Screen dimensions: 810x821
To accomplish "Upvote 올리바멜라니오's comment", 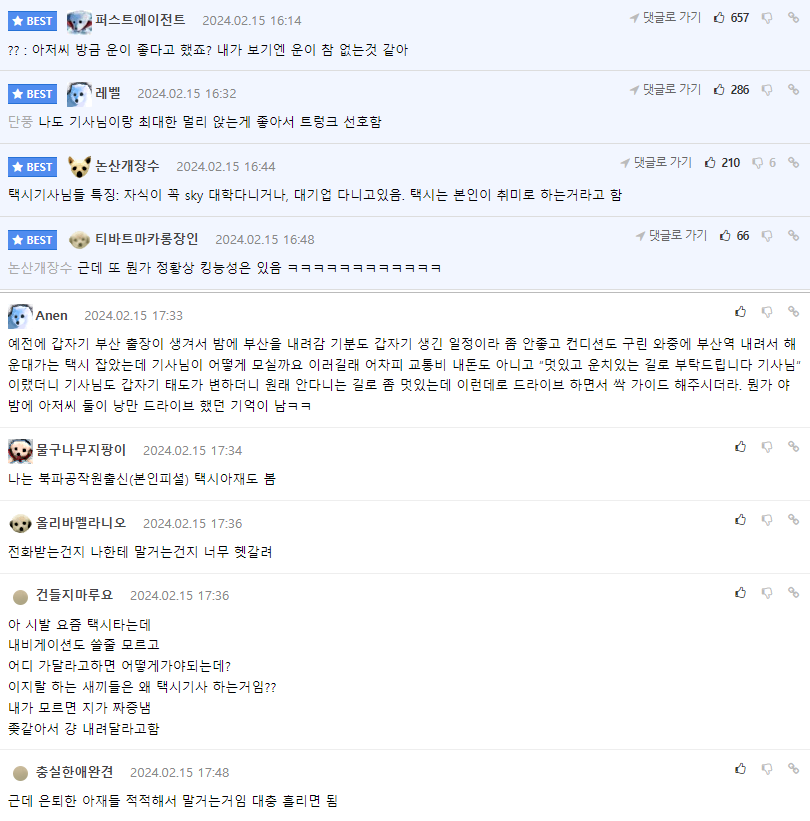I will pyautogui.click(x=741, y=520).
